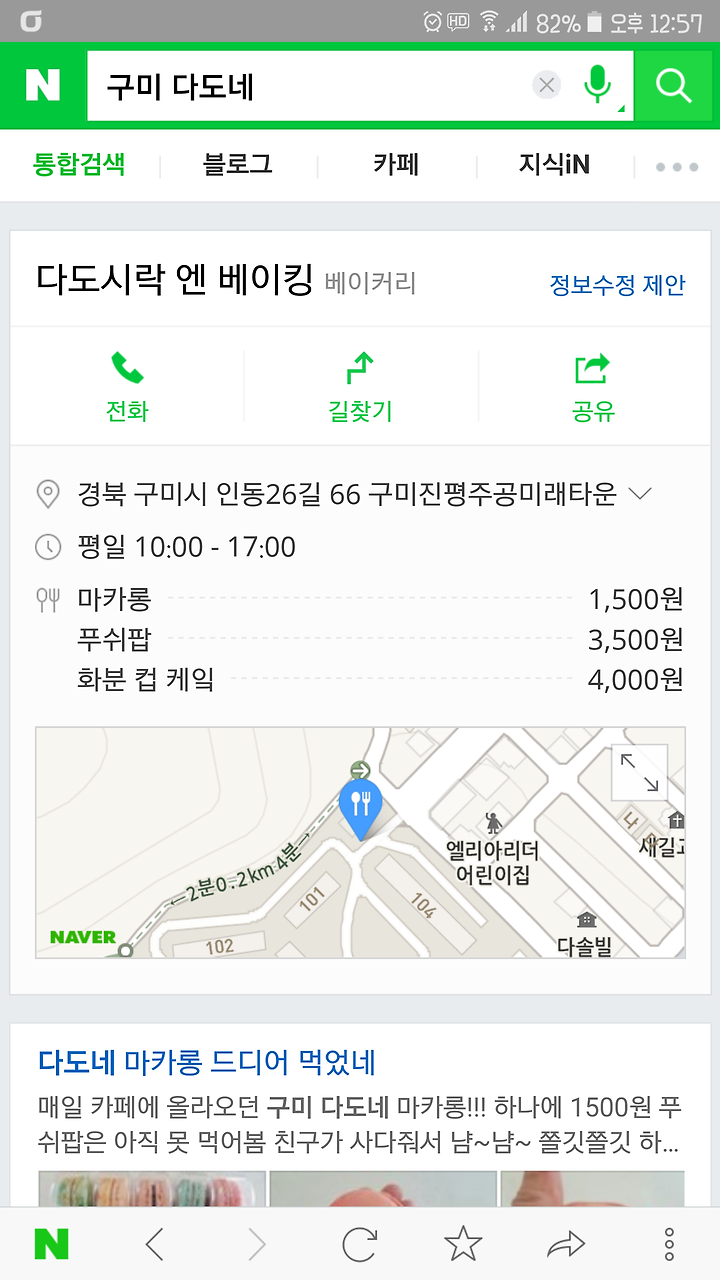Bookmark this page with the star icon
This screenshot has width=720, height=1280.
pos(463,1244)
